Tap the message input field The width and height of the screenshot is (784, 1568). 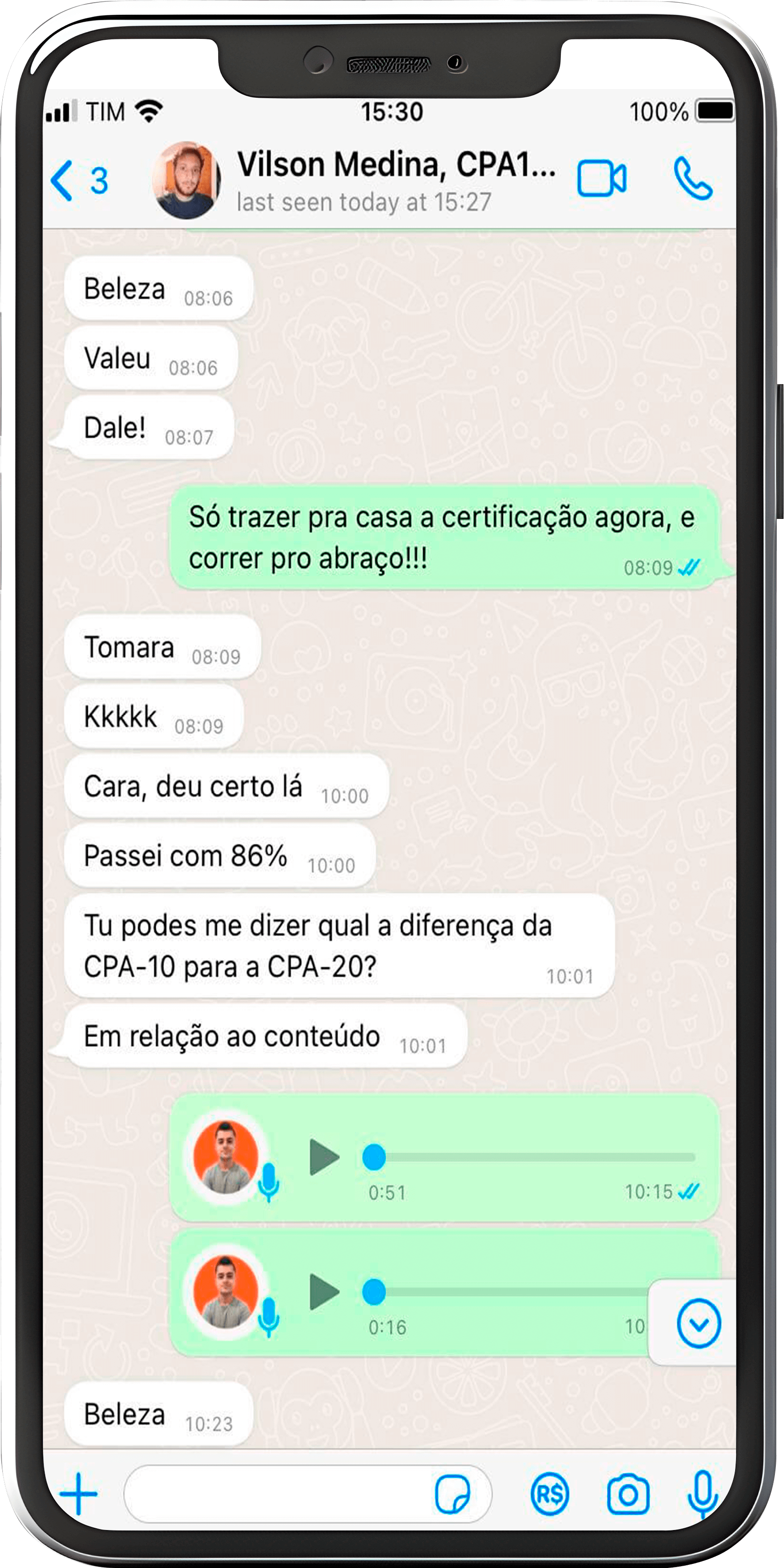[x=274, y=1493]
